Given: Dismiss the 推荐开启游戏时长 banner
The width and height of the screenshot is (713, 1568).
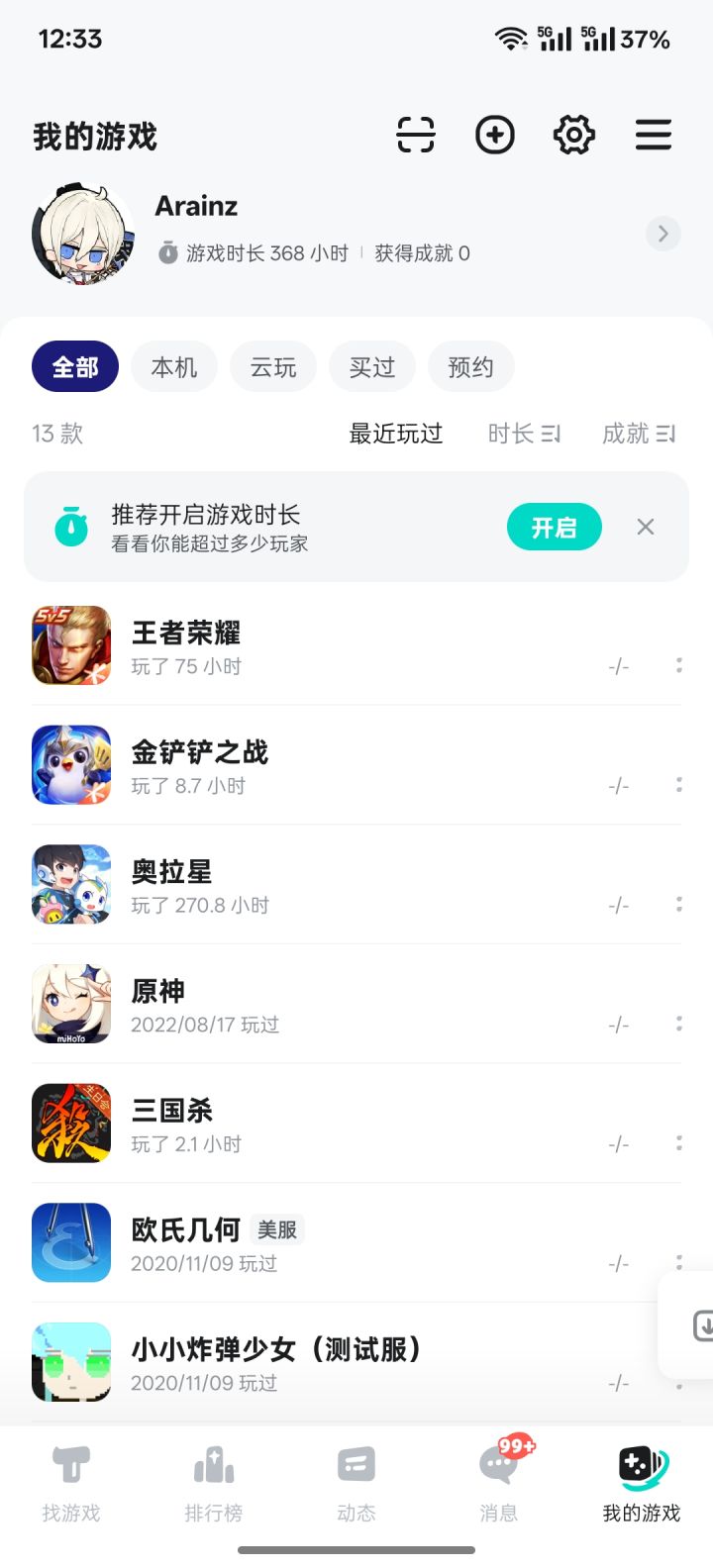Looking at the screenshot, I should coord(646,527).
